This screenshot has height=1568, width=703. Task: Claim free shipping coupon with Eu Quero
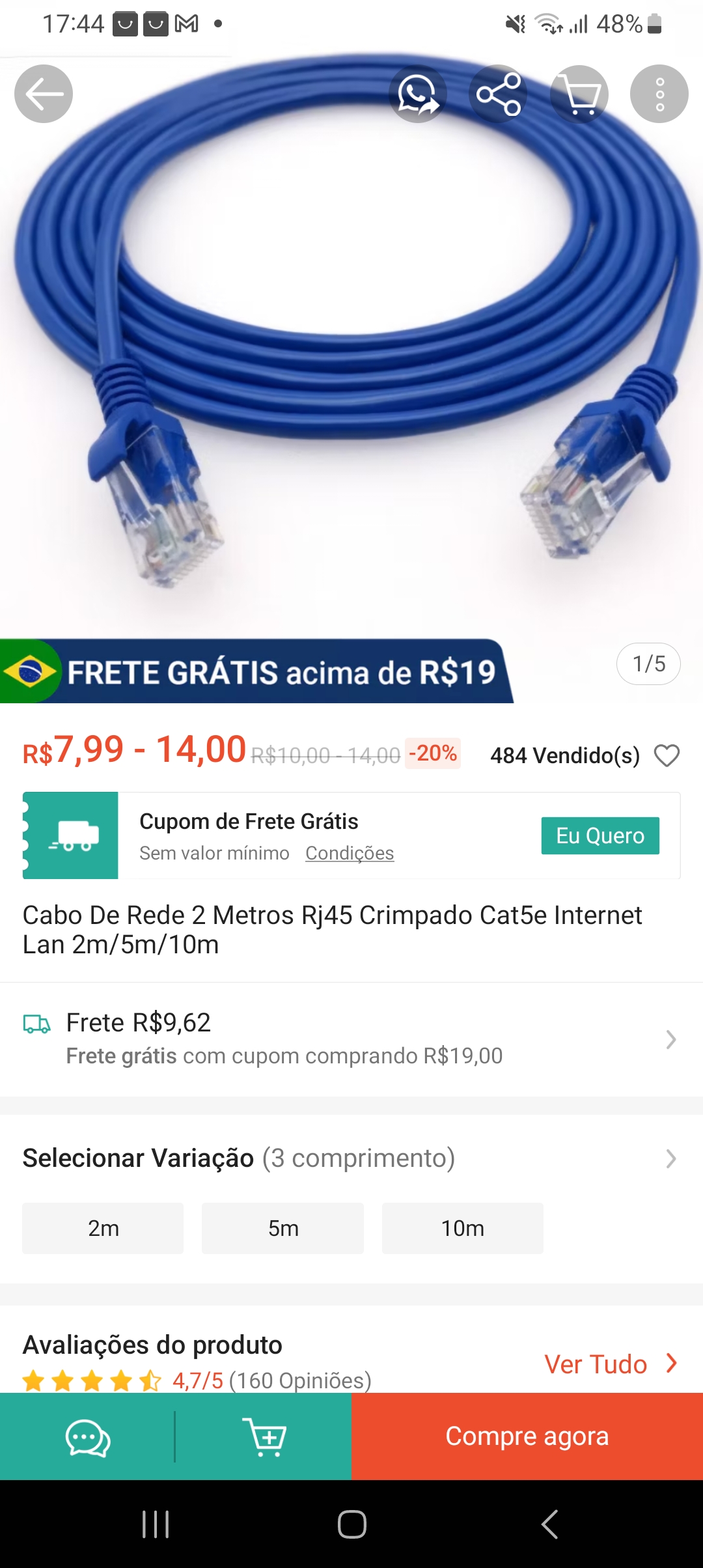(600, 835)
